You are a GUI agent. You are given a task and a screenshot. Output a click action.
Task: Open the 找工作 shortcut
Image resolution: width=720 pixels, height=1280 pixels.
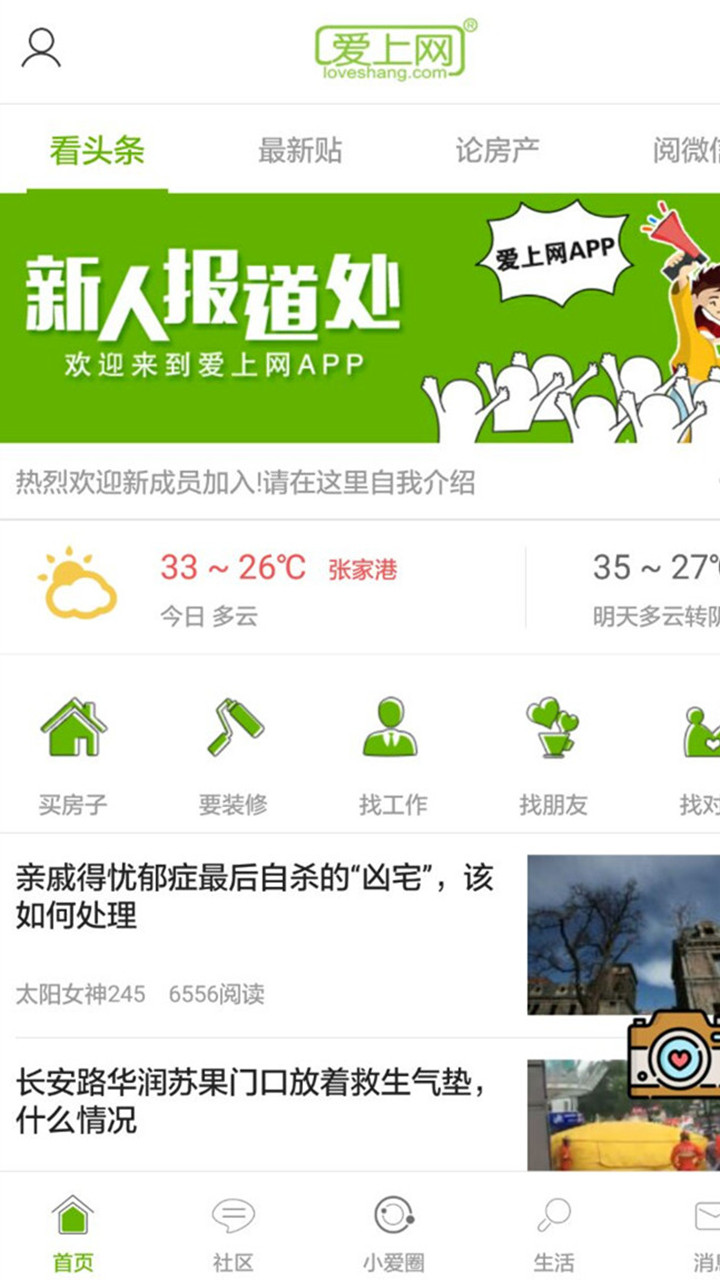(392, 755)
